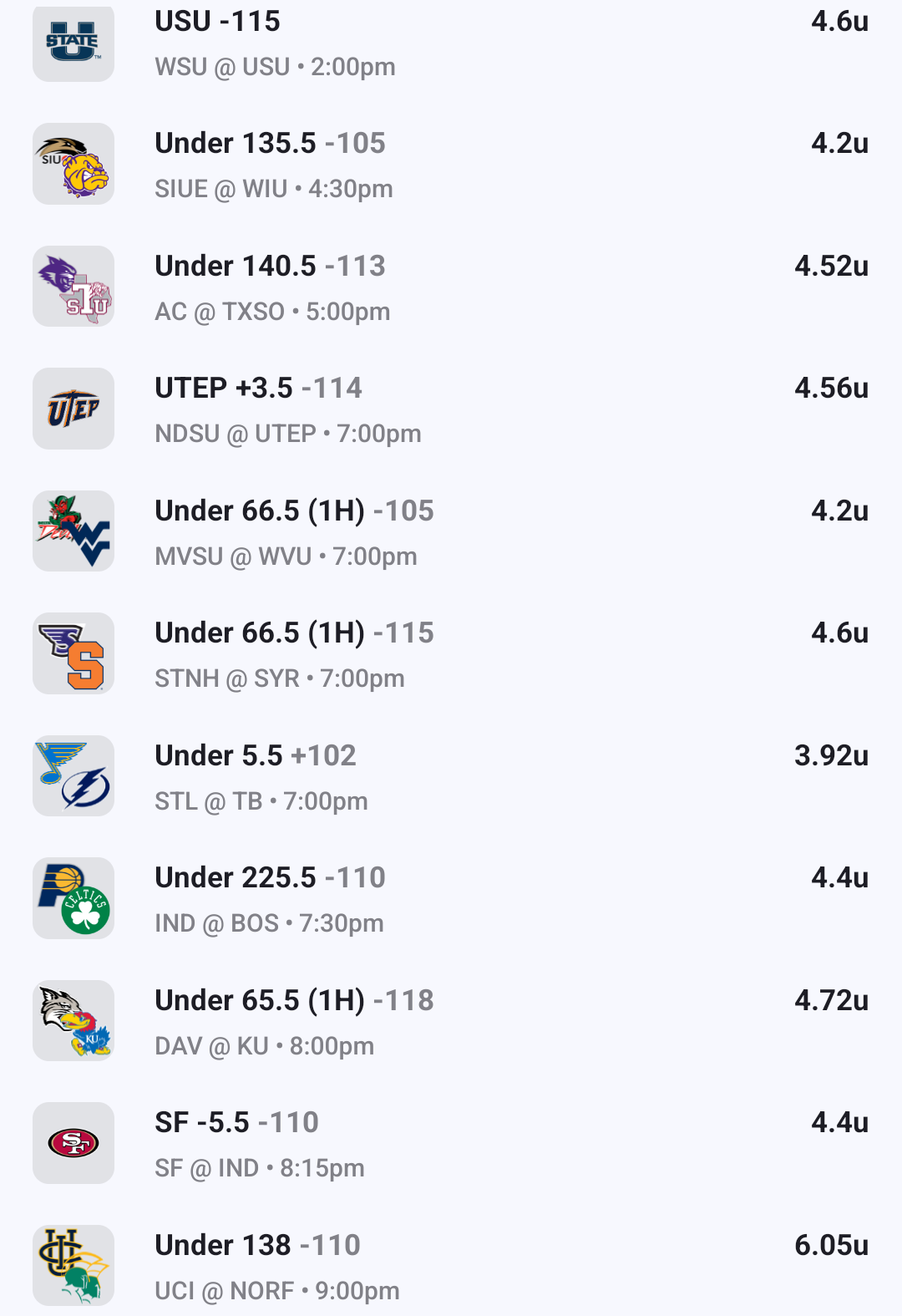Screen dimensions: 902x1316
Task: Select Under 225.5 for IND @ BOS
Action: tap(451, 899)
